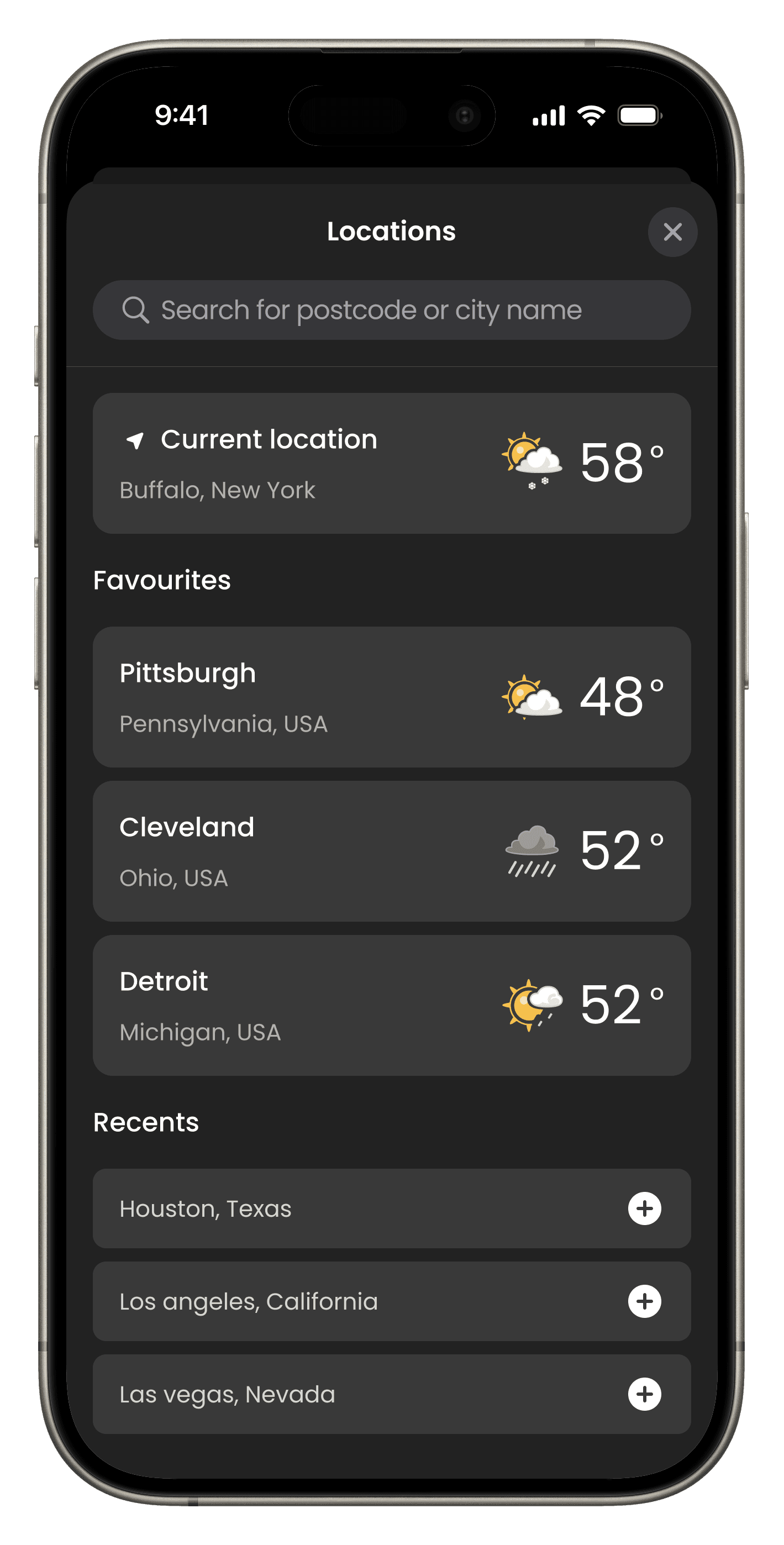The width and height of the screenshot is (784, 1545).
Task: Open Current location Buffalo, New York
Action: point(392,463)
